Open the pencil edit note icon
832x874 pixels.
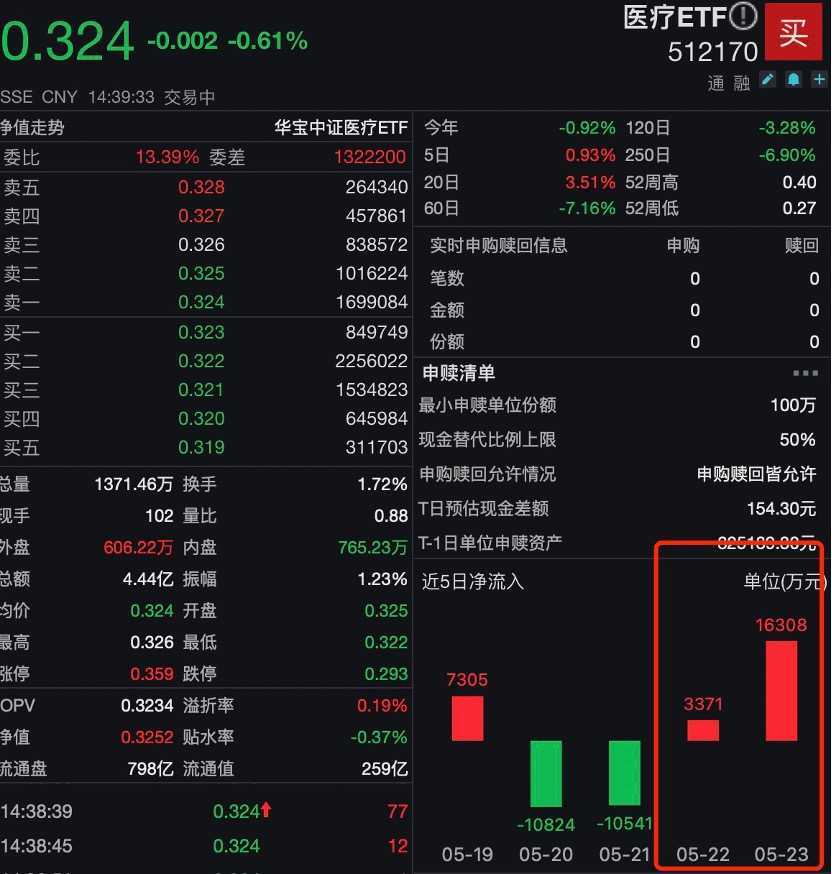pos(768,80)
